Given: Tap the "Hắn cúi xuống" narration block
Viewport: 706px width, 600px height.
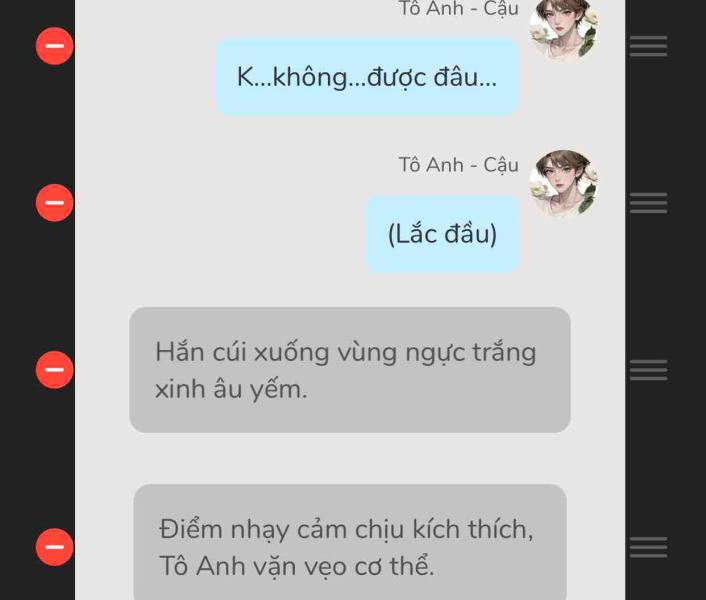Looking at the screenshot, I should (349, 370).
